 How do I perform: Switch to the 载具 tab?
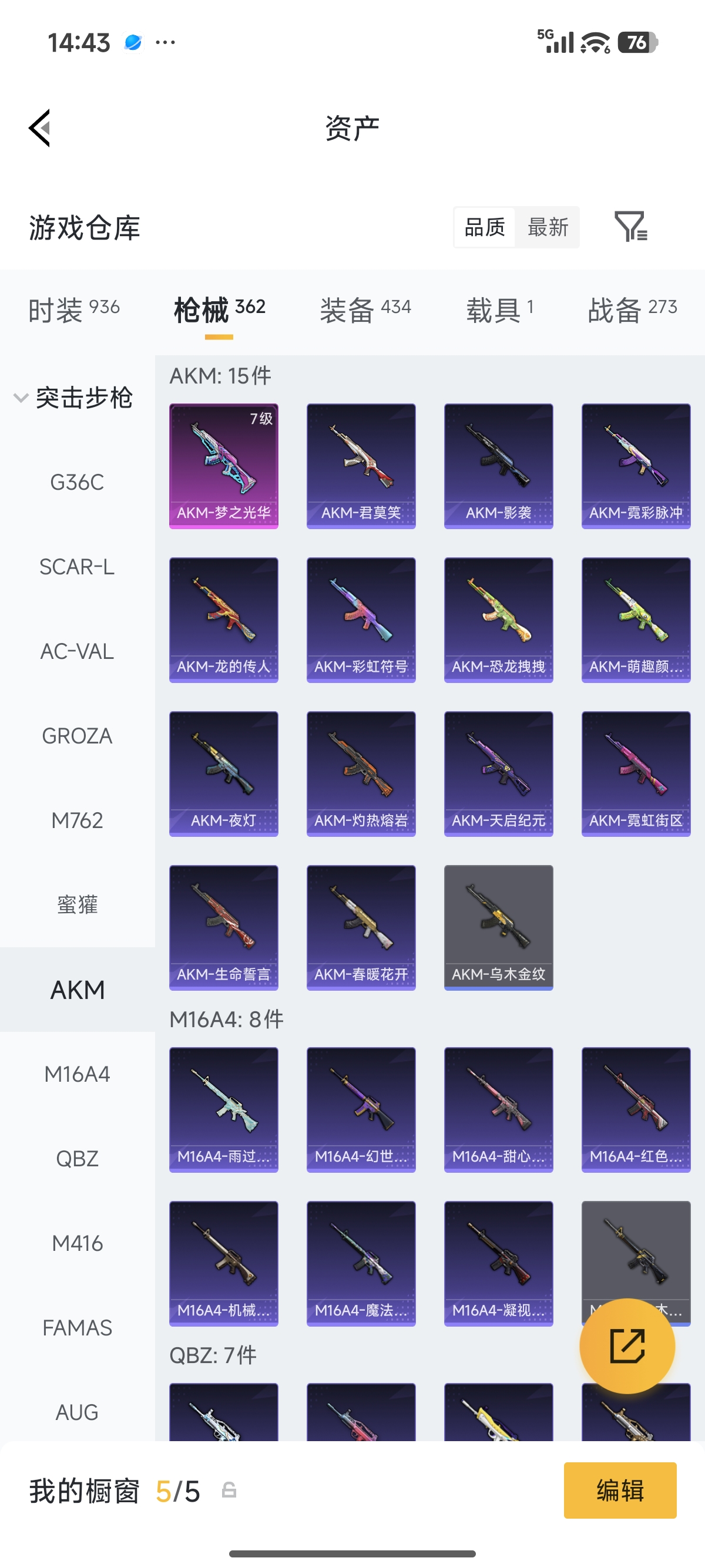tap(501, 309)
